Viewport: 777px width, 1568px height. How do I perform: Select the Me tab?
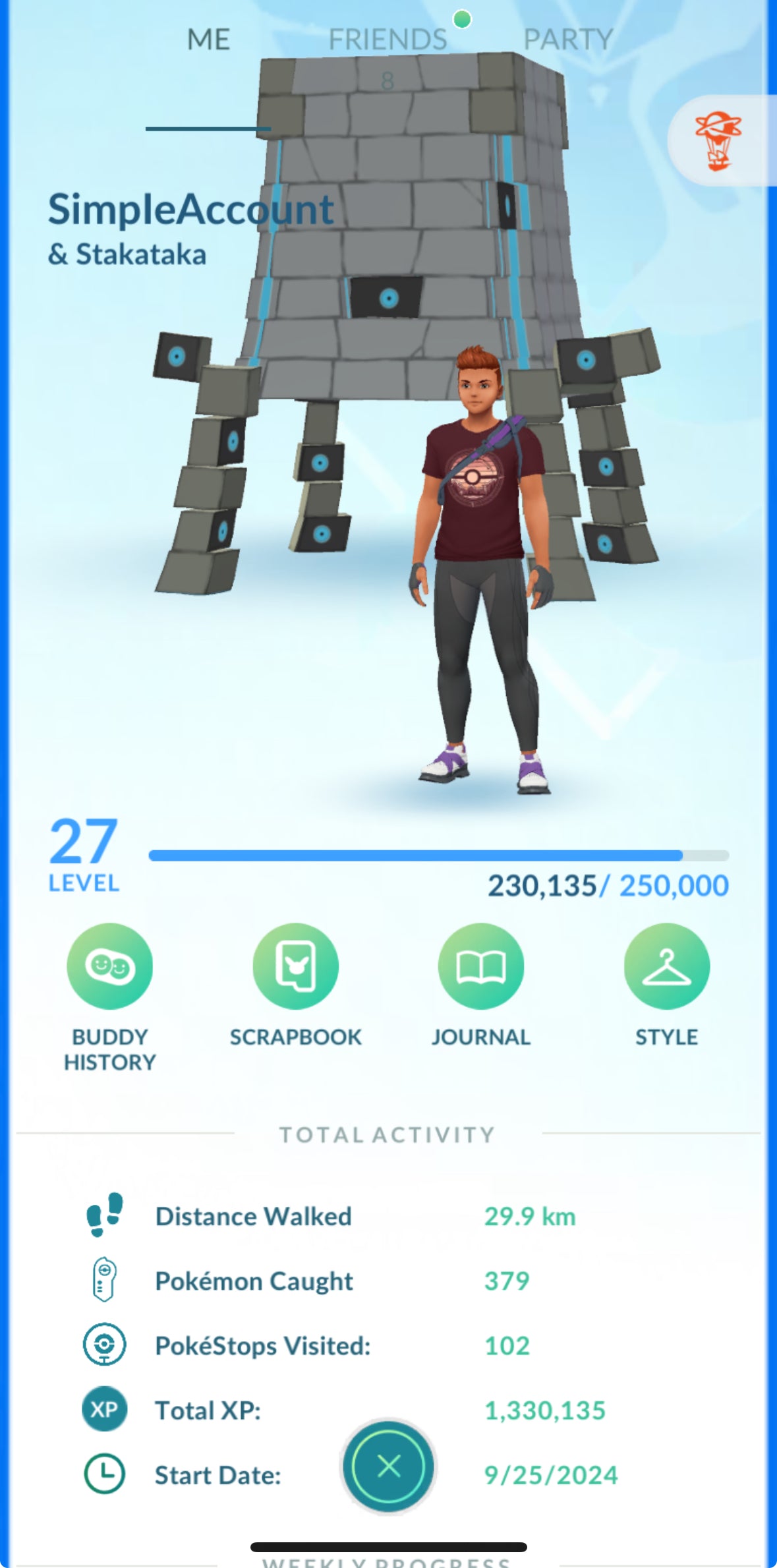coord(208,40)
